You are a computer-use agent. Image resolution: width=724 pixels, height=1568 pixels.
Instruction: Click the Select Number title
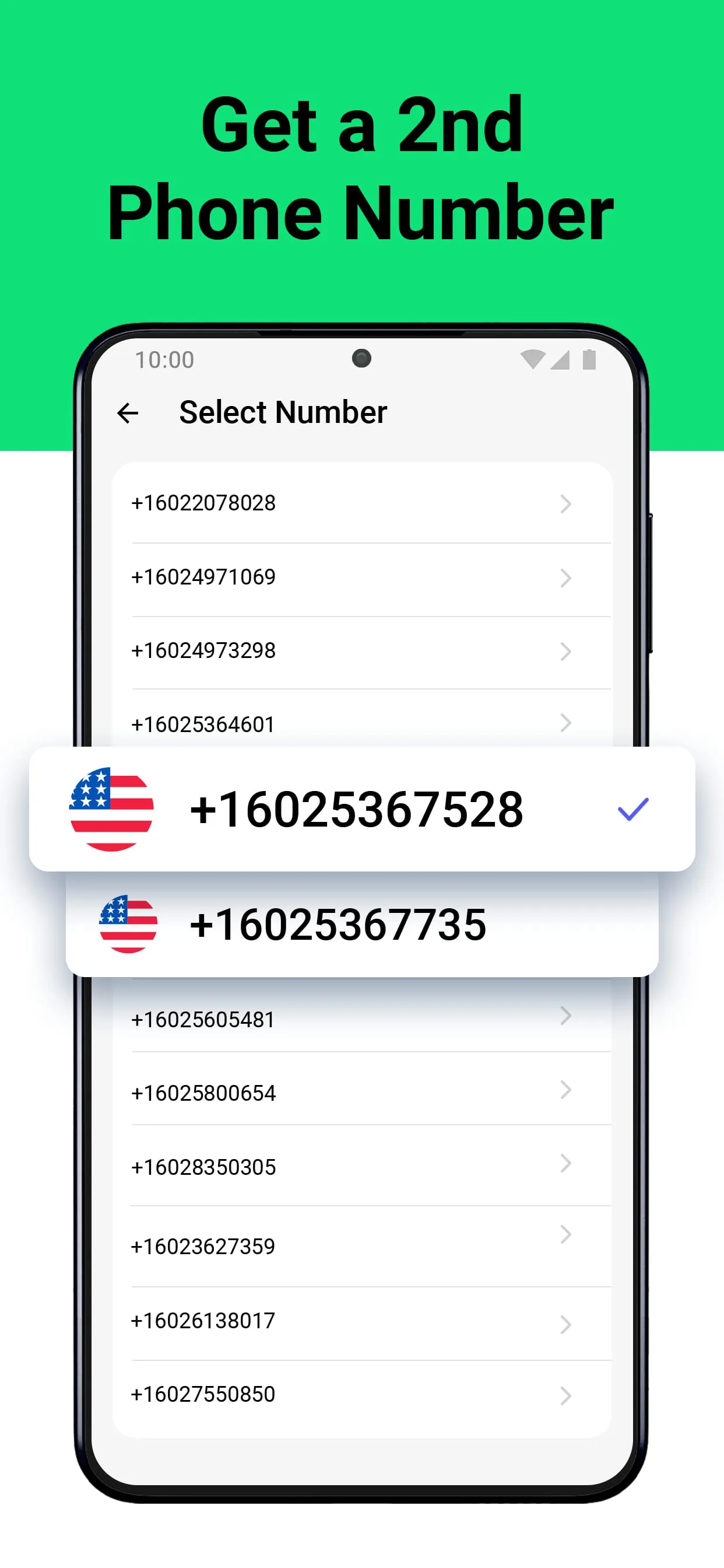pyautogui.click(x=283, y=412)
